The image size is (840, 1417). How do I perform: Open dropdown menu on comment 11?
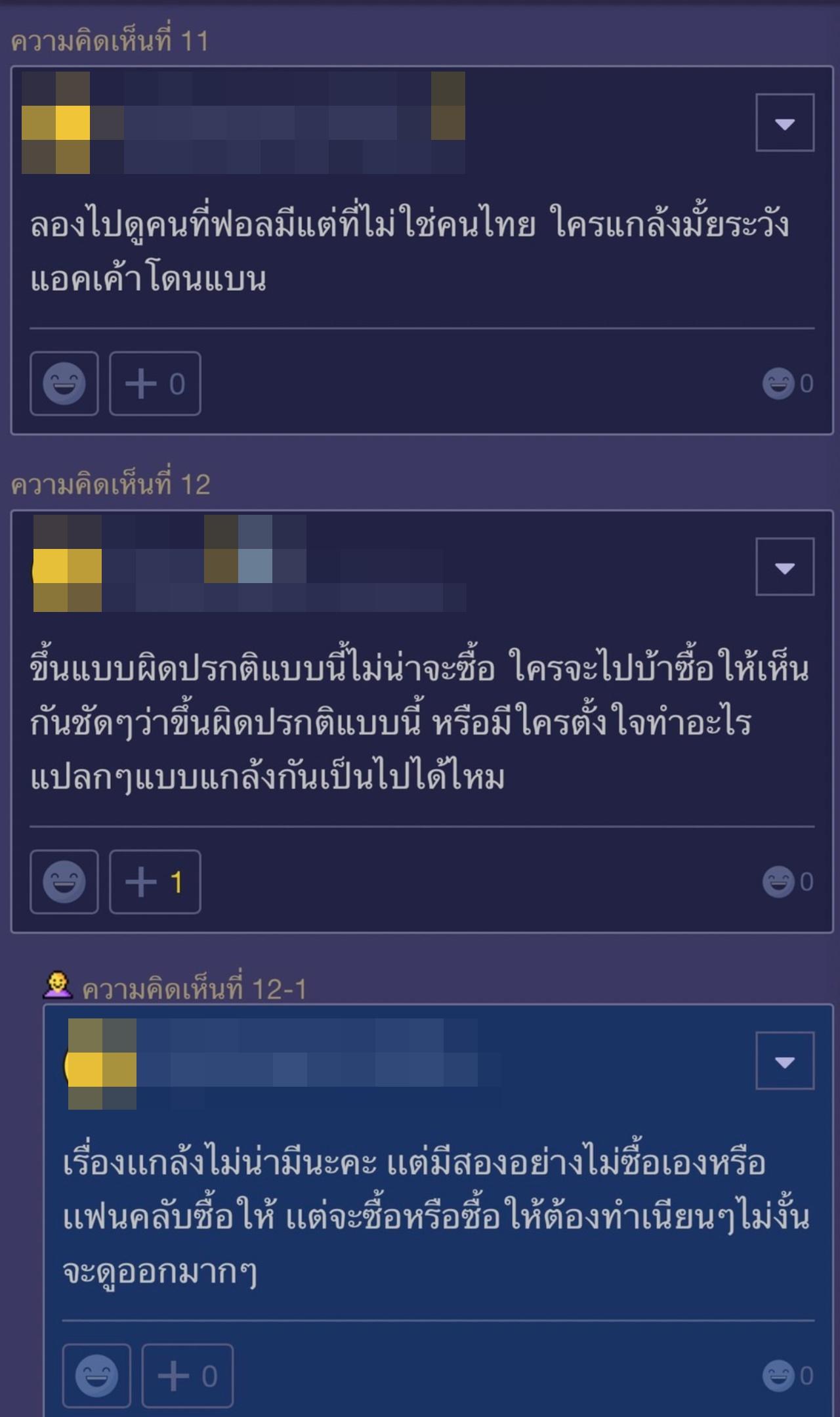785,123
